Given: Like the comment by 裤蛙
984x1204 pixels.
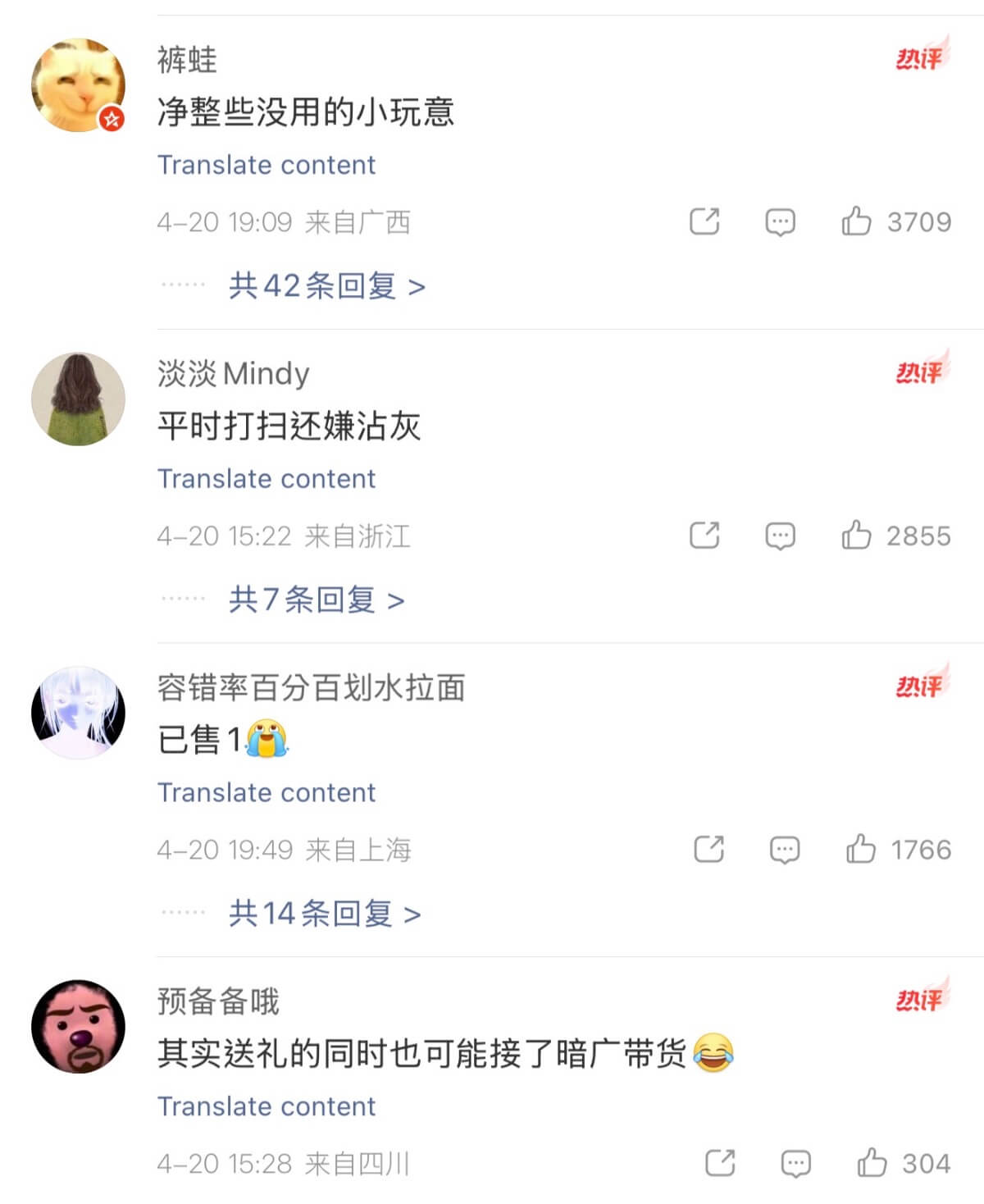Looking at the screenshot, I should pos(856,221).
